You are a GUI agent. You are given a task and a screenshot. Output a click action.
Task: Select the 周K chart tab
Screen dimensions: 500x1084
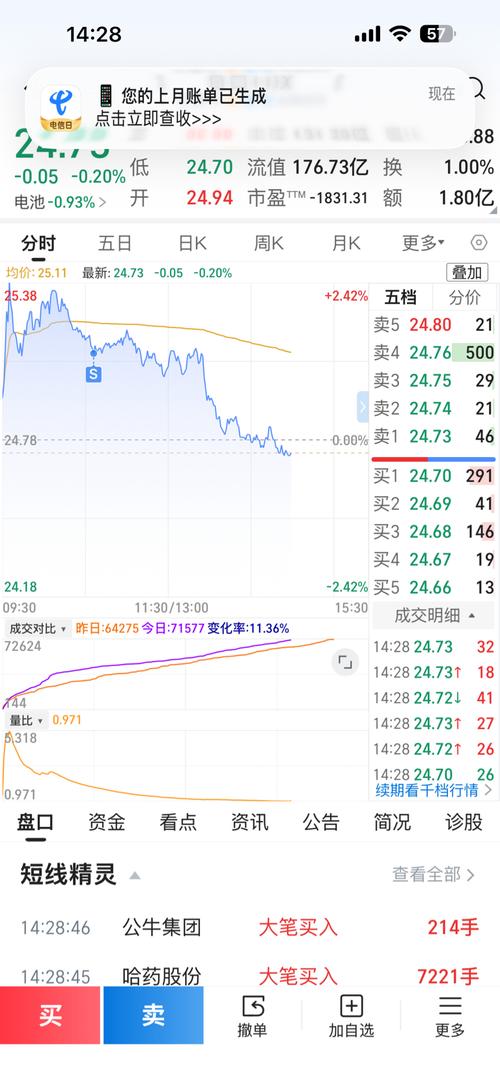point(269,243)
